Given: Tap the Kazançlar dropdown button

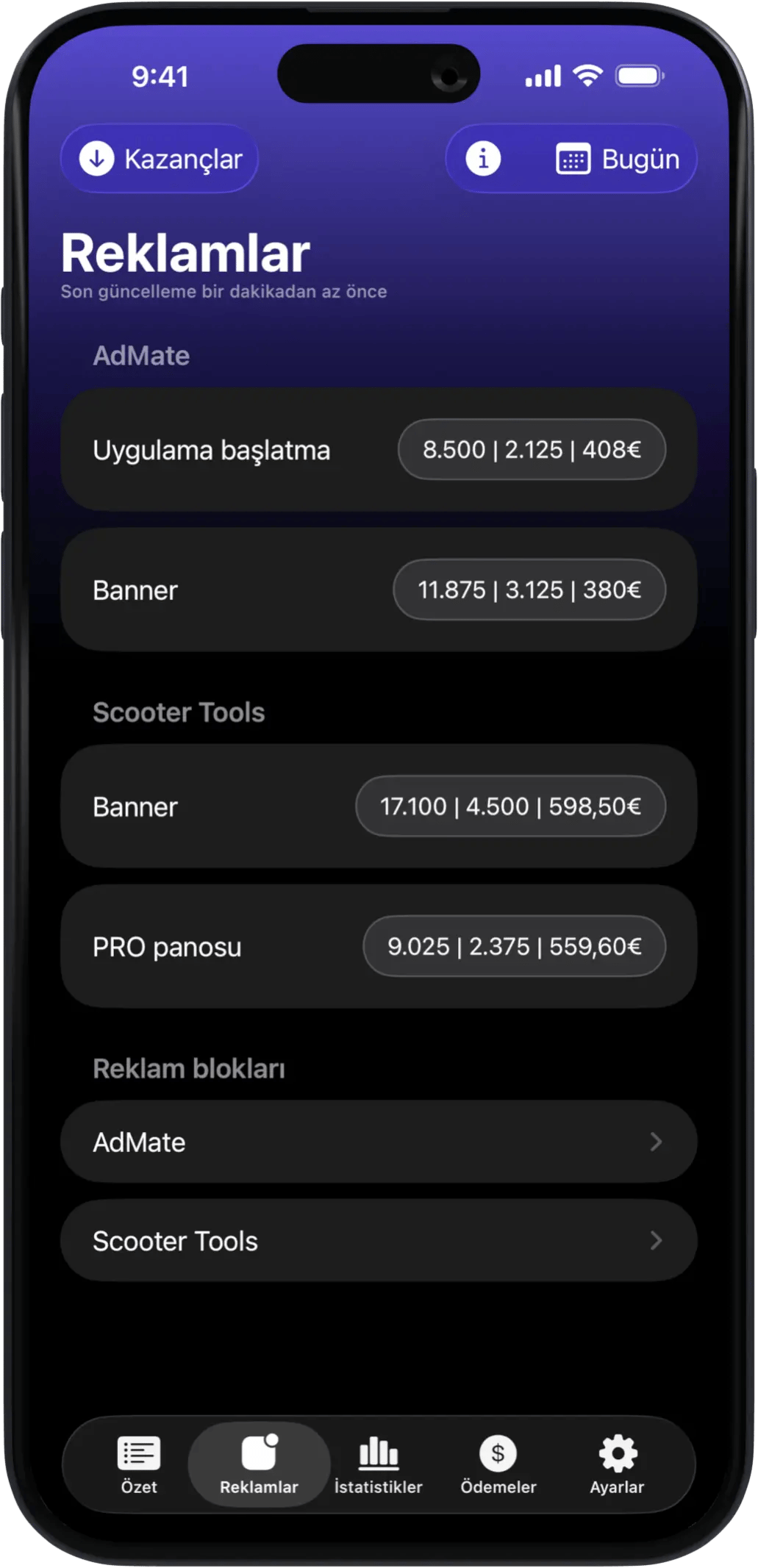Looking at the screenshot, I should (160, 159).
